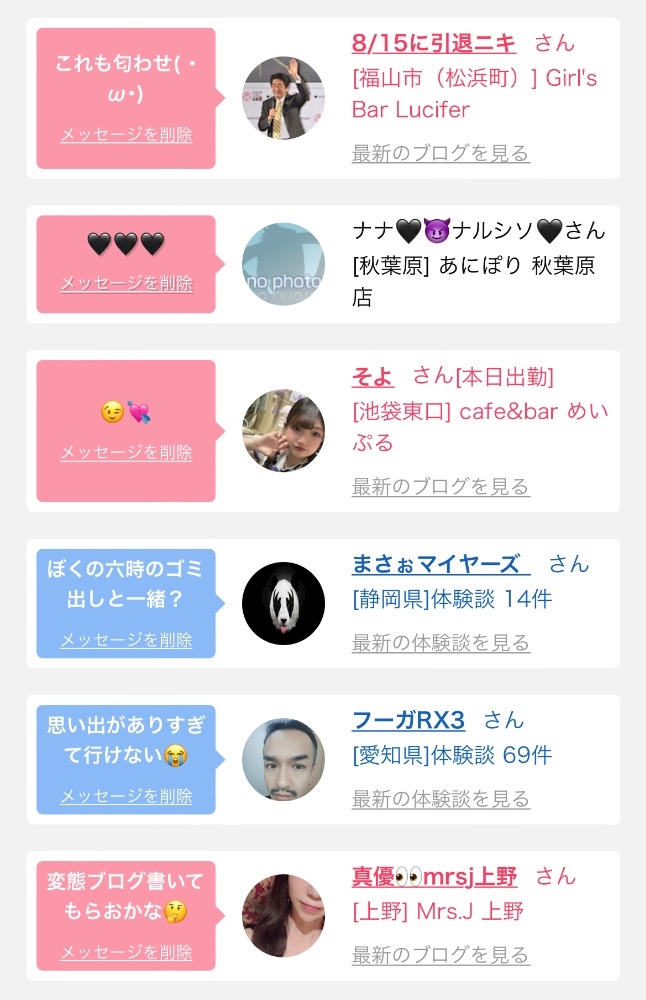The height and width of the screenshot is (1000, 646).
Task: View フーガRX3's latest 体験談
Action: [441, 798]
